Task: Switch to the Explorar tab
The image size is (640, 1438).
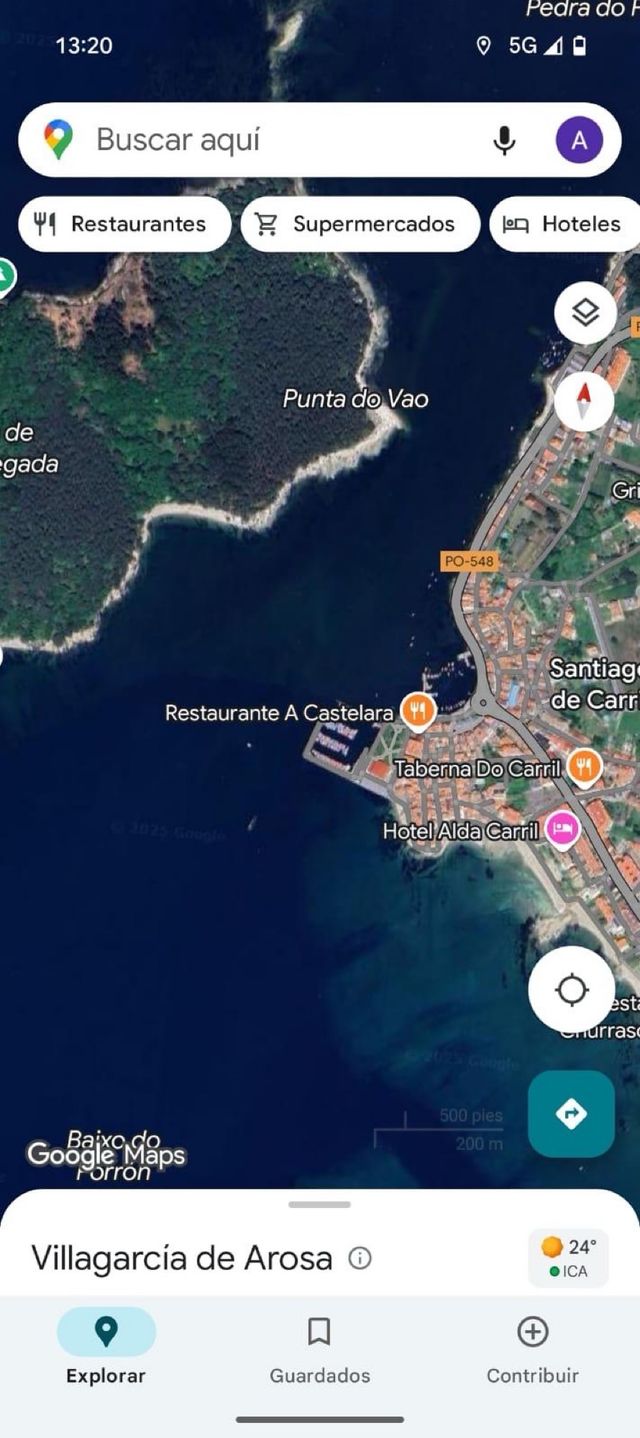Action: tap(106, 1348)
